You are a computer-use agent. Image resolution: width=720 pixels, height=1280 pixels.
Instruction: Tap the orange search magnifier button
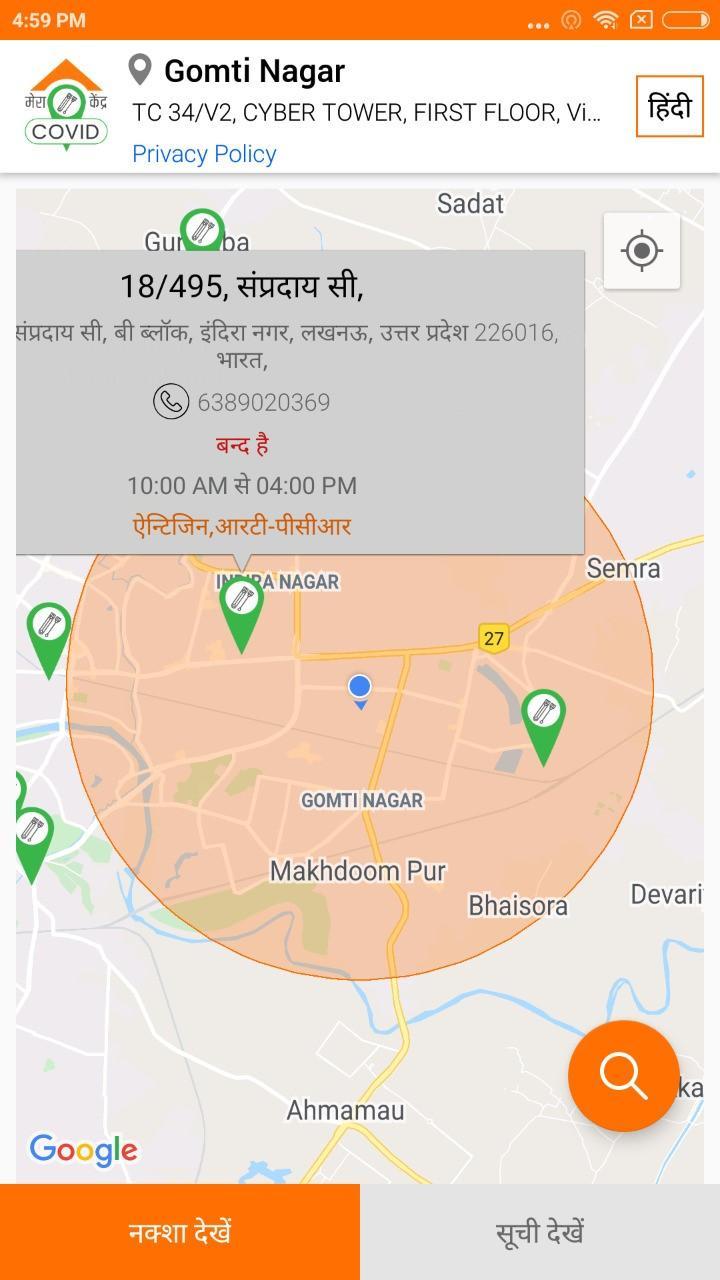click(623, 1076)
